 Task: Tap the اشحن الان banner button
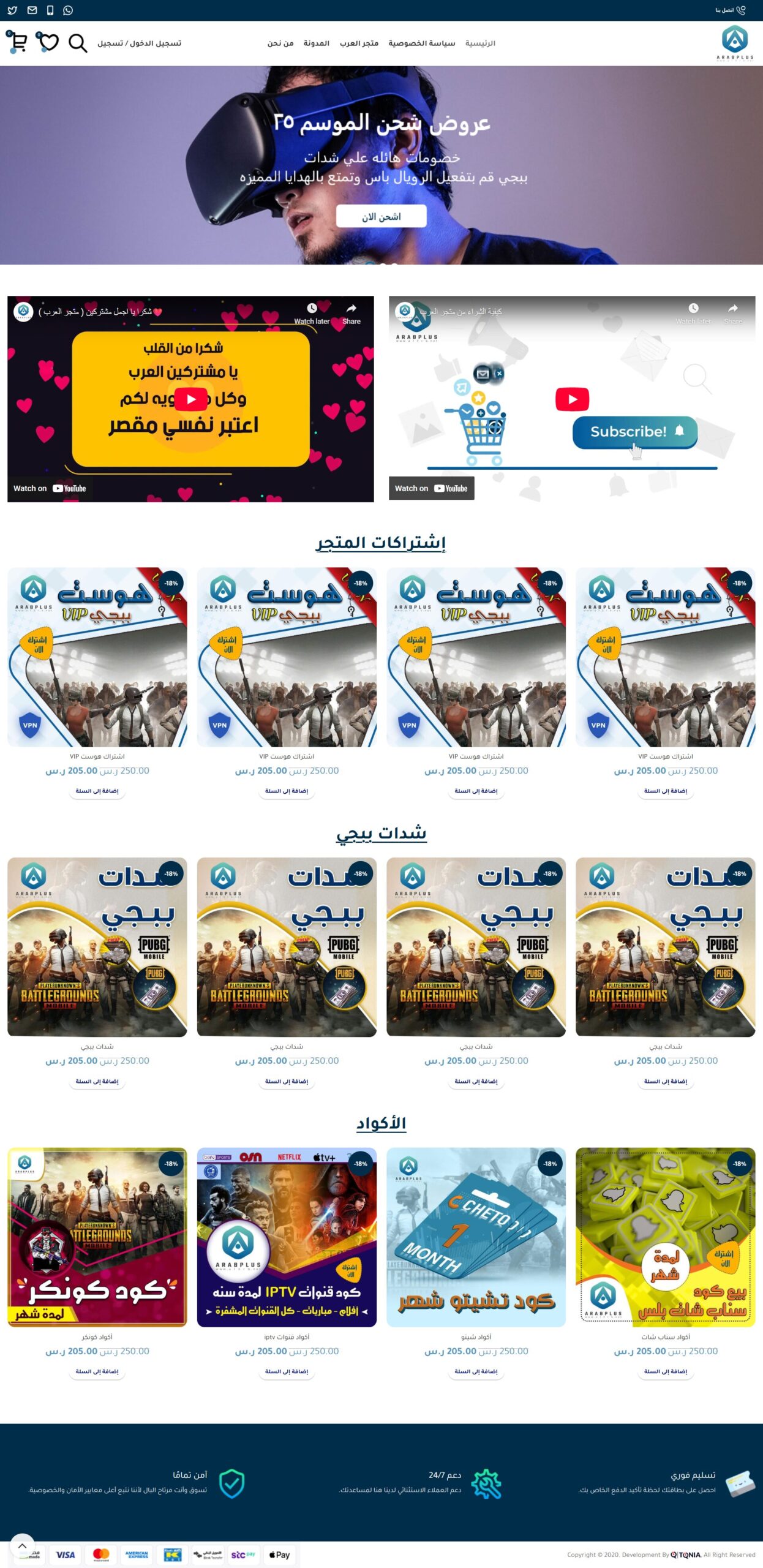pyautogui.click(x=381, y=216)
